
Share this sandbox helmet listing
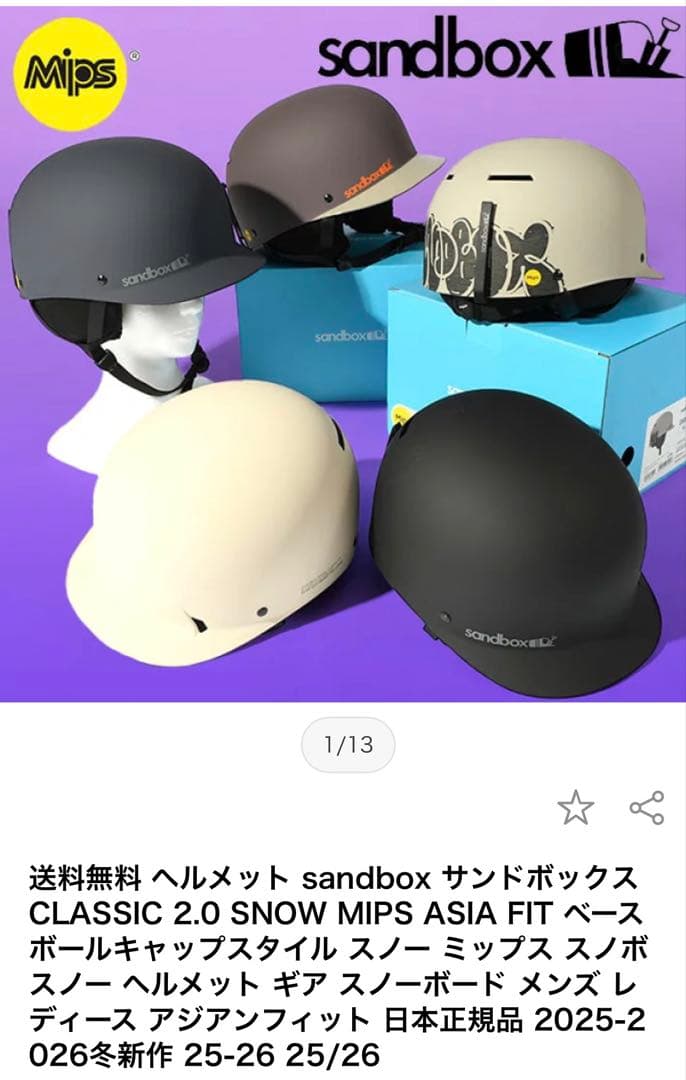(646, 807)
